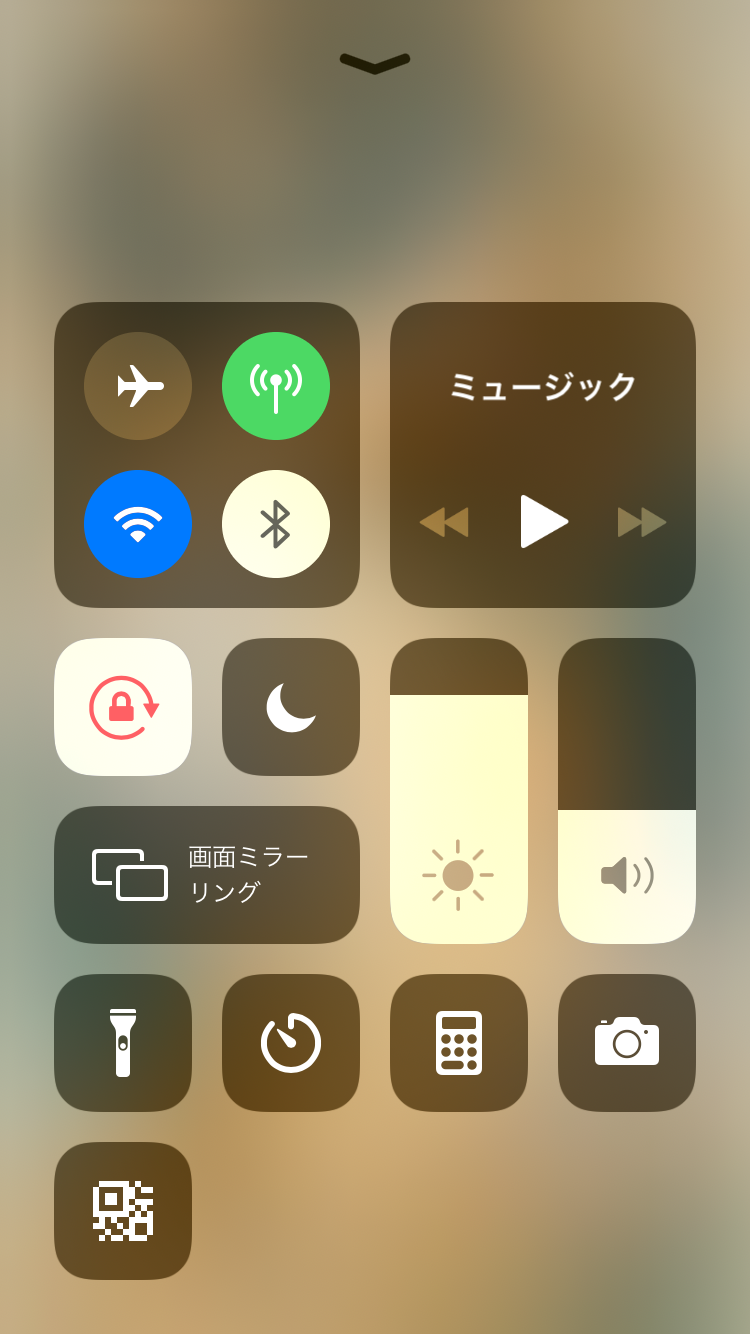
Task: Play music in the ミュージック widget
Action: point(543,522)
